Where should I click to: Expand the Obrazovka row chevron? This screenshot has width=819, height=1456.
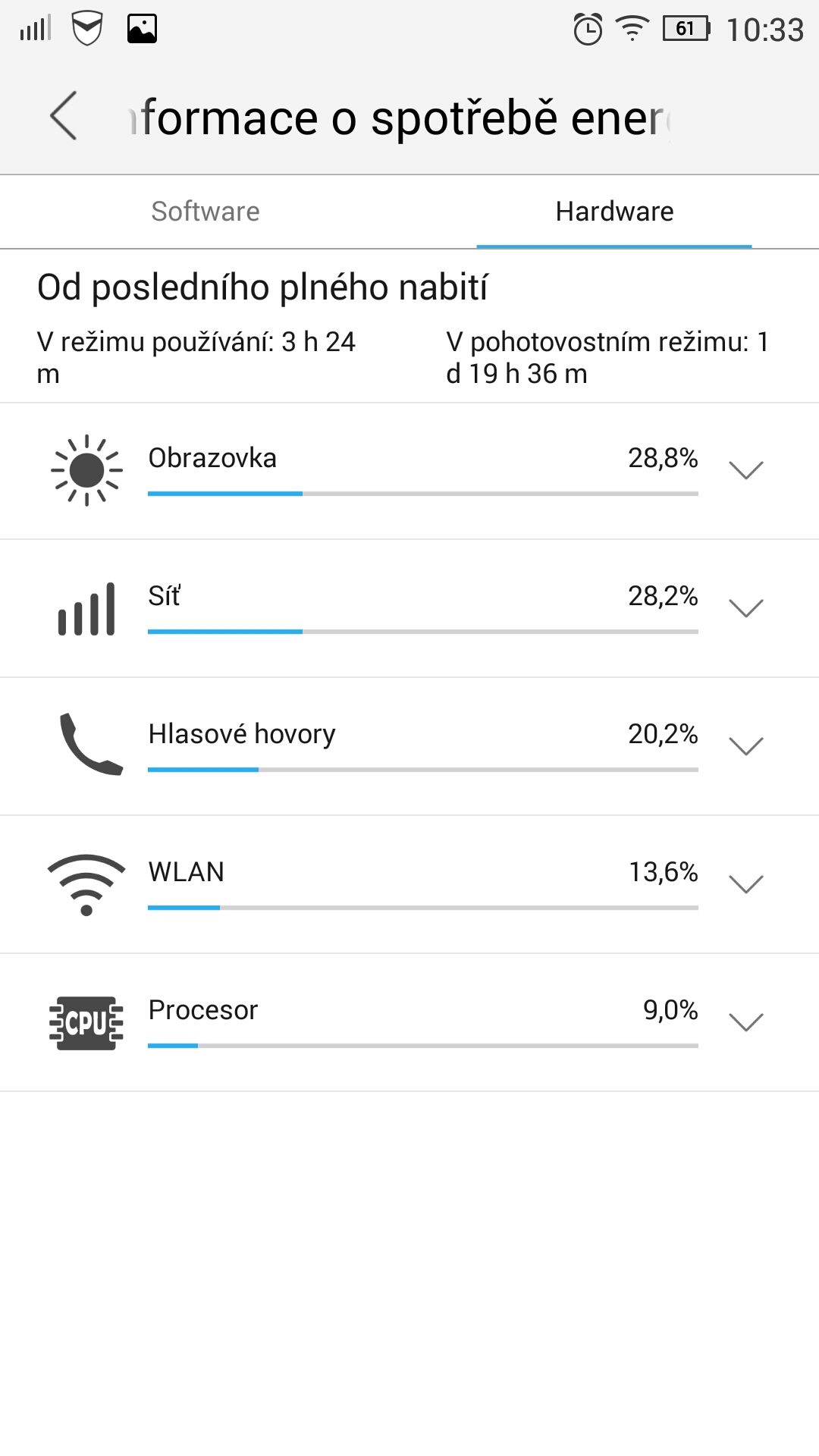click(746, 470)
